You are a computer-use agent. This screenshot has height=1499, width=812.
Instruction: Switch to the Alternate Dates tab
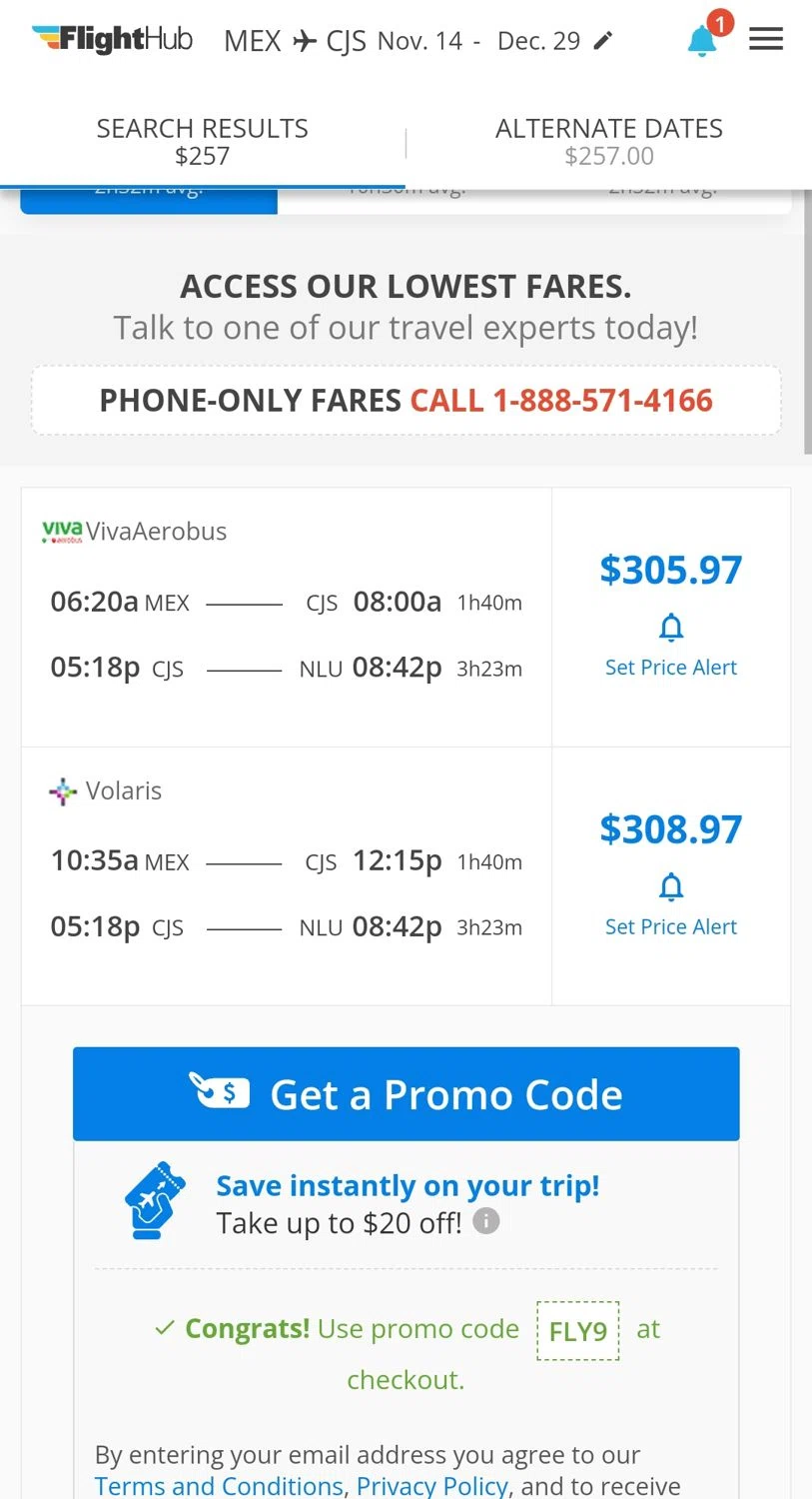[608, 141]
